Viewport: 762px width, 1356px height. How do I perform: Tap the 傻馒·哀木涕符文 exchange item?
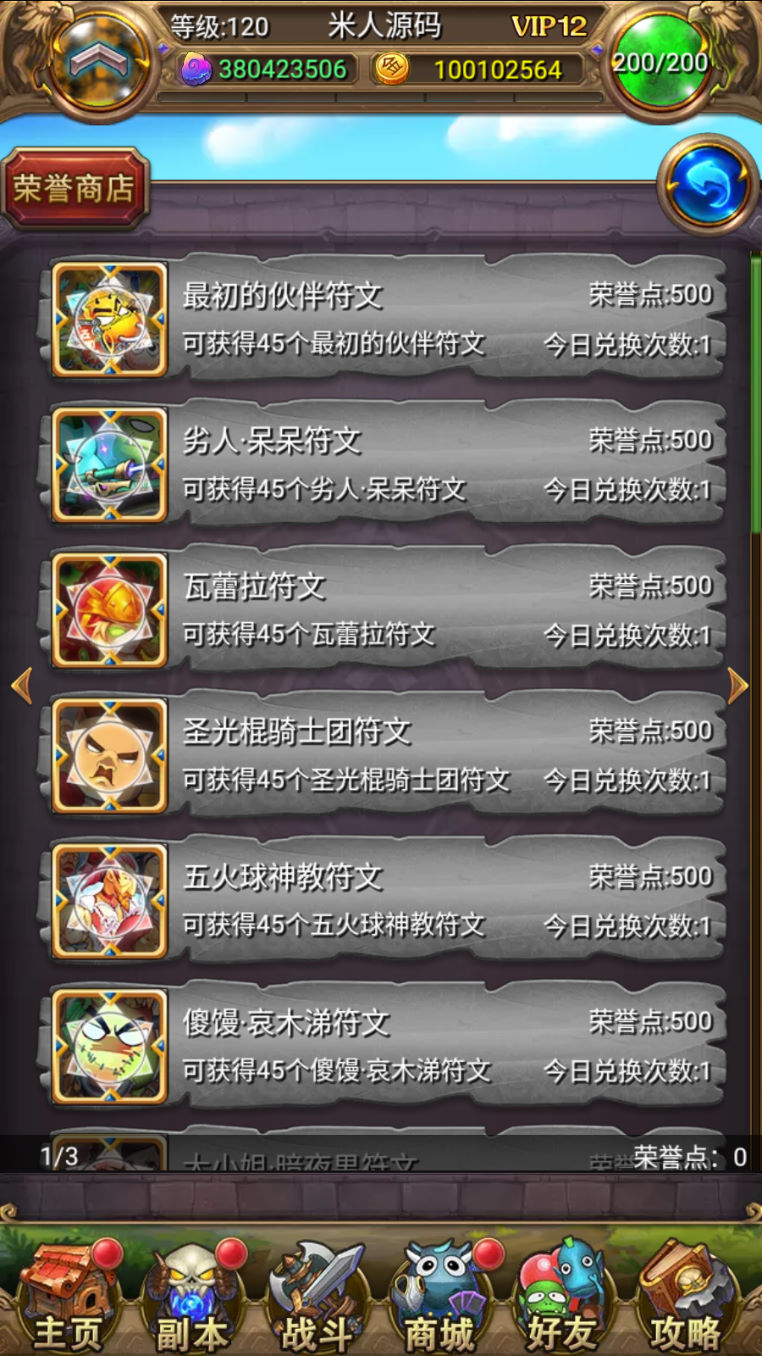pos(385,1046)
